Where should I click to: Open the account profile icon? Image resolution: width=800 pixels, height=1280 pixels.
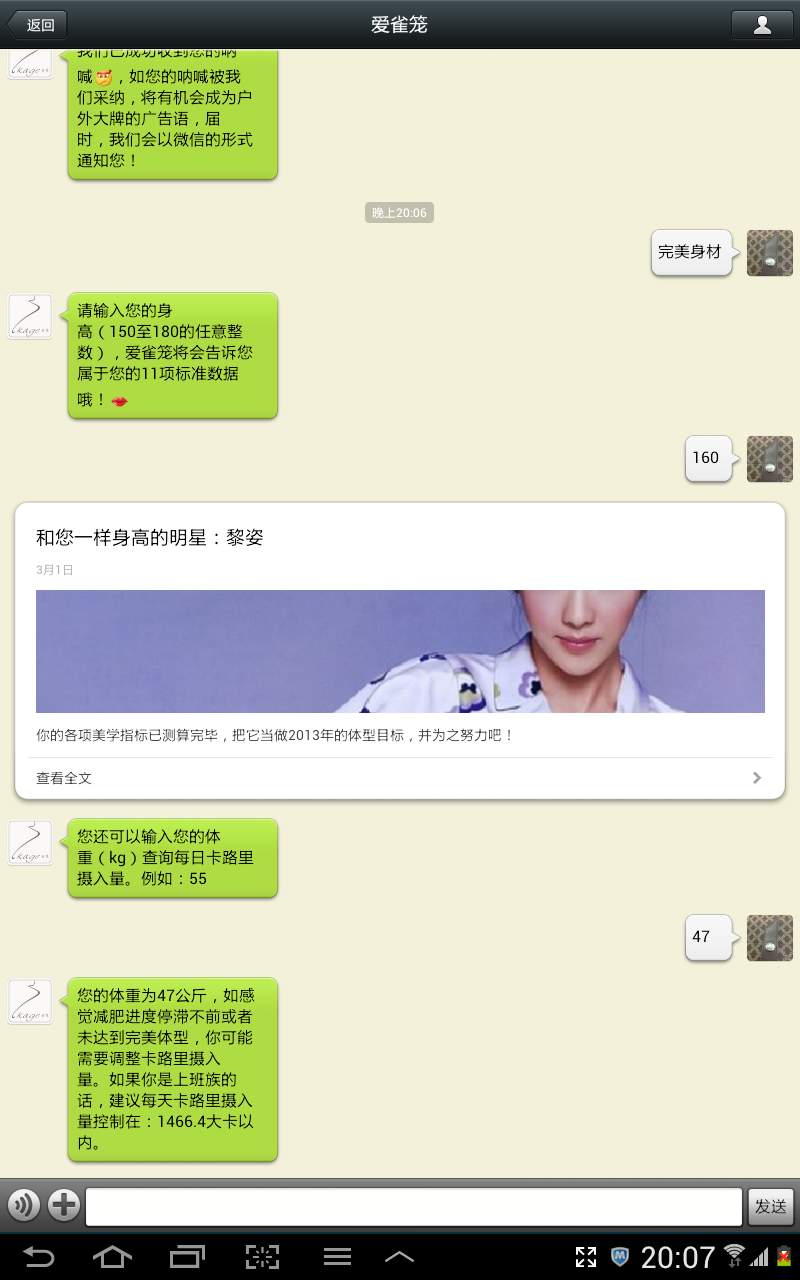tap(762, 25)
